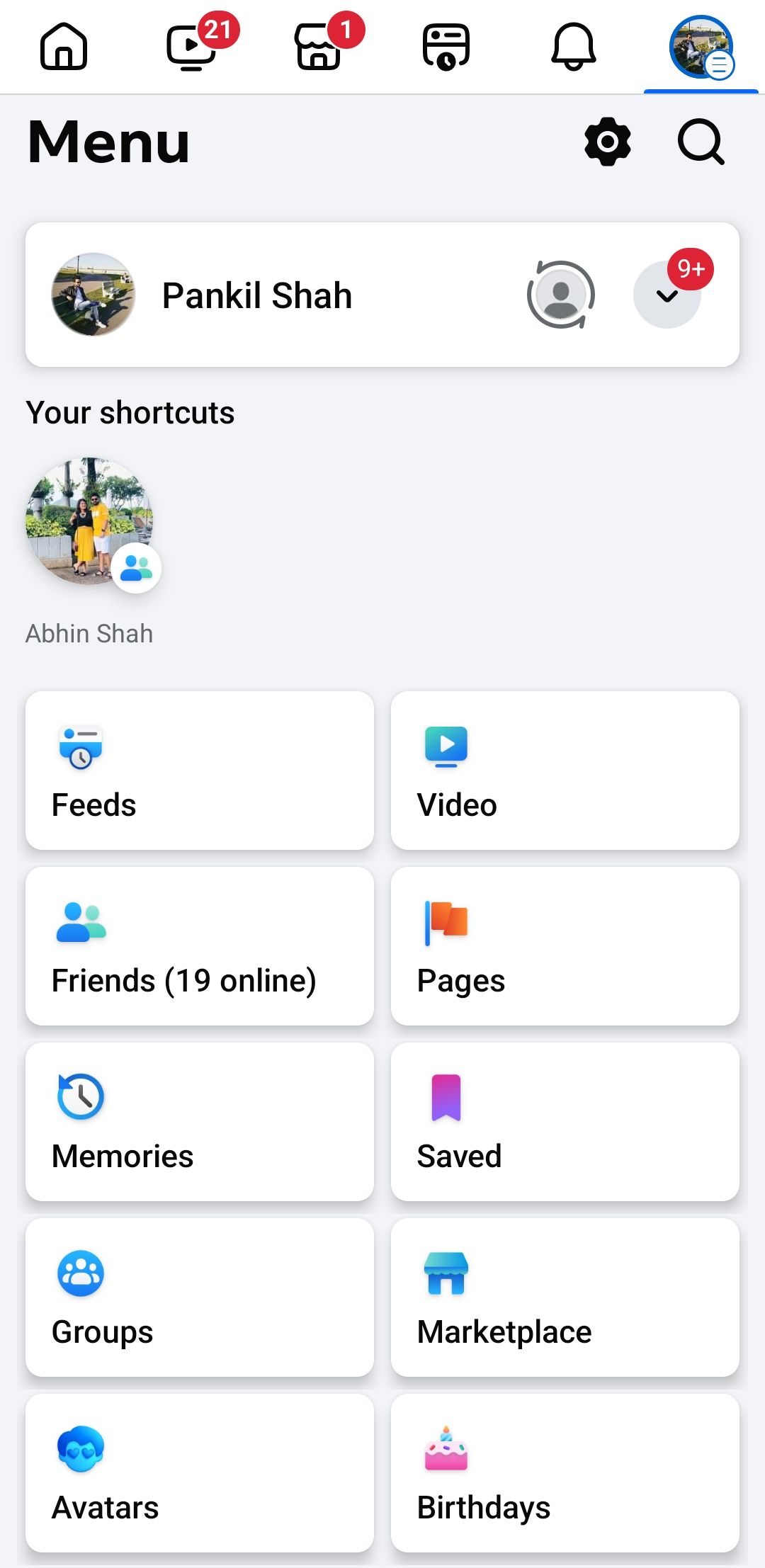The height and width of the screenshot is (1568, 765).
Task: Switch to the profile tab at top right
Action: coord(700,47)
